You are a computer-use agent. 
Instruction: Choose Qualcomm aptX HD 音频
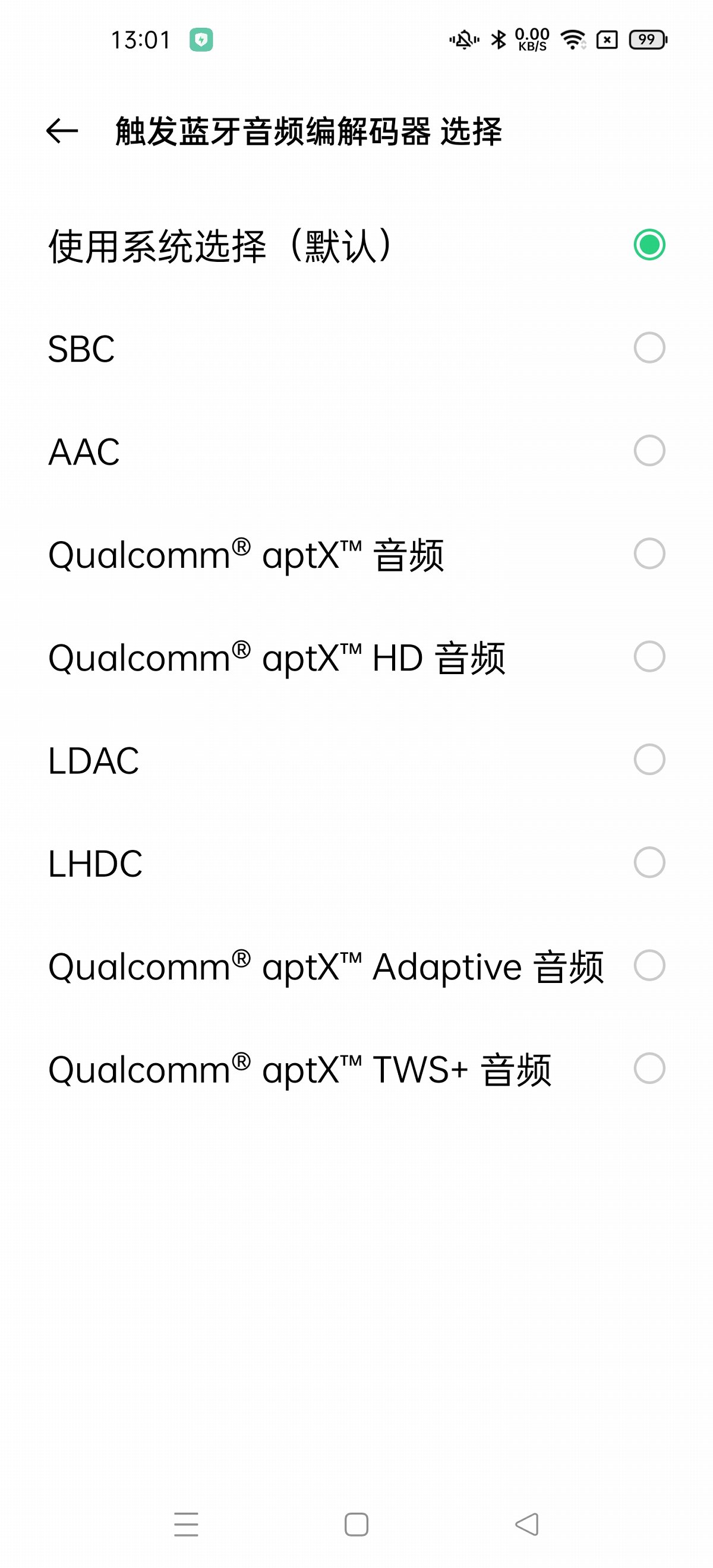(x=356, y=657)
